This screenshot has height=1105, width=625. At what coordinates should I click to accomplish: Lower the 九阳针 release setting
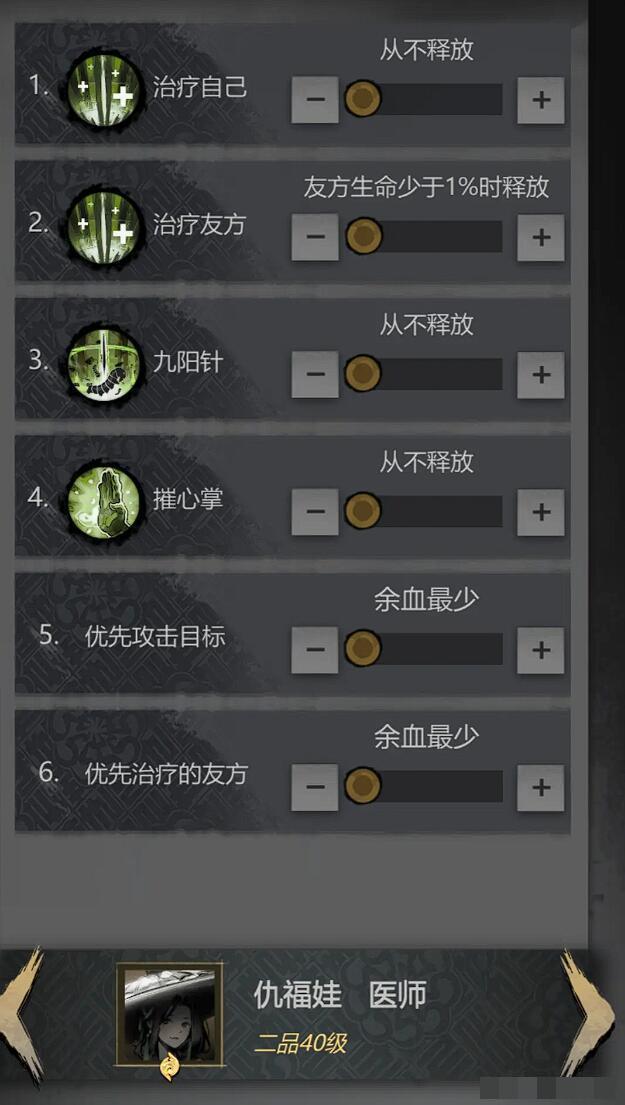click(x=315, y=375)
